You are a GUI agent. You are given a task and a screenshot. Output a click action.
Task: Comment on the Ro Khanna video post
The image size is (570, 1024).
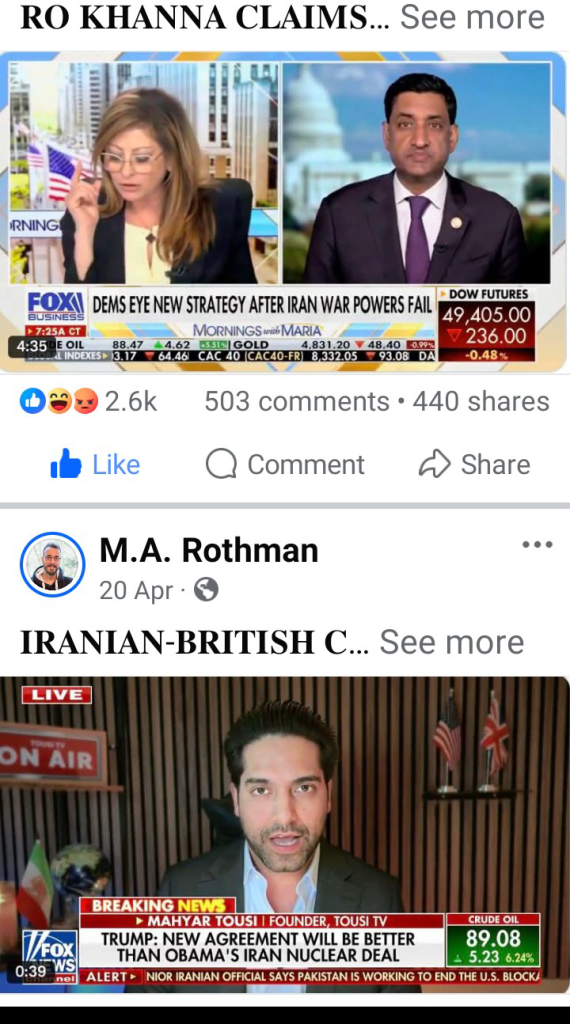click(x=285, y=464)
